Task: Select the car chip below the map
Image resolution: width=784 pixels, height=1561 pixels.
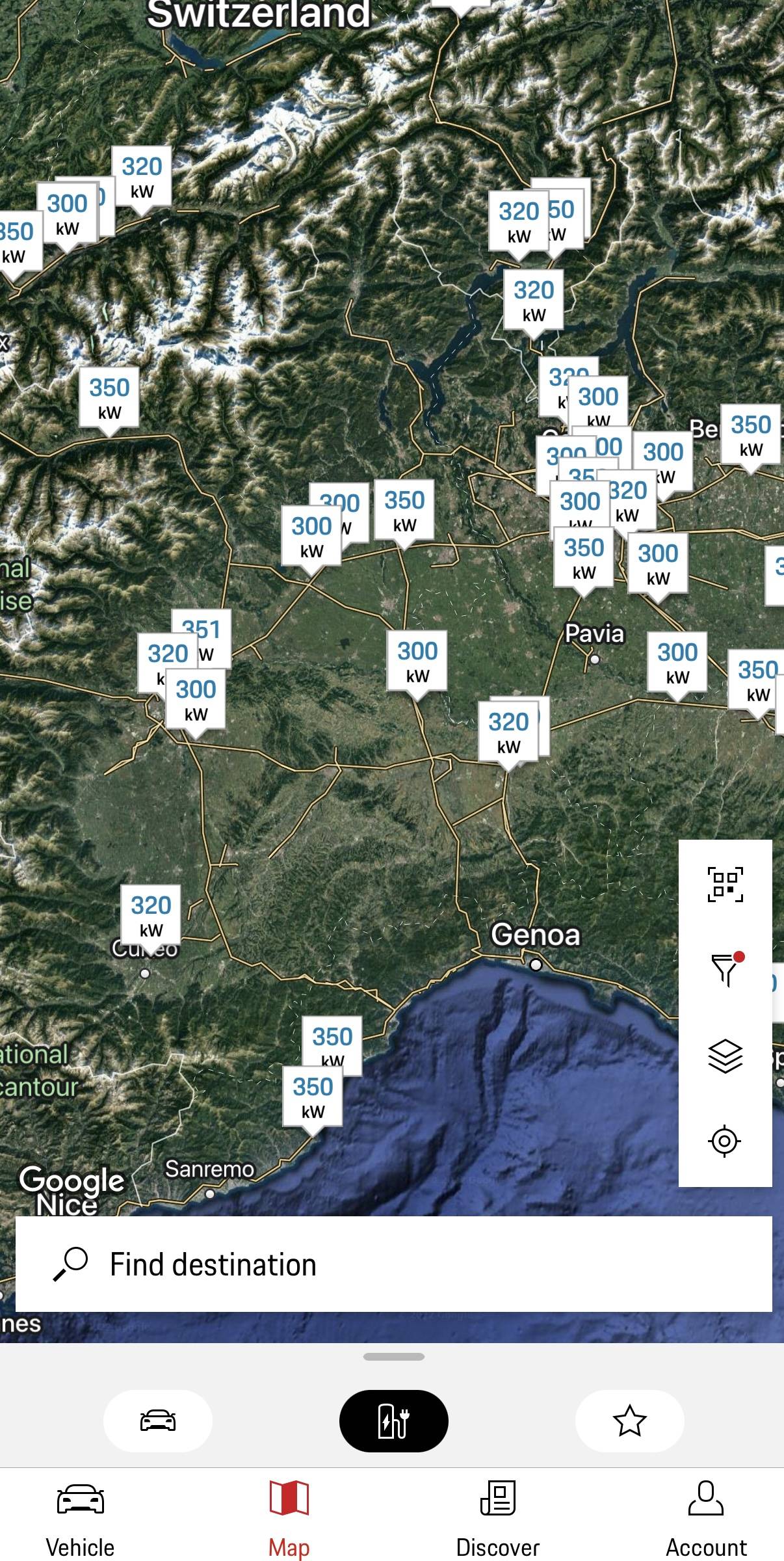Action: (x=158, y=1421)
